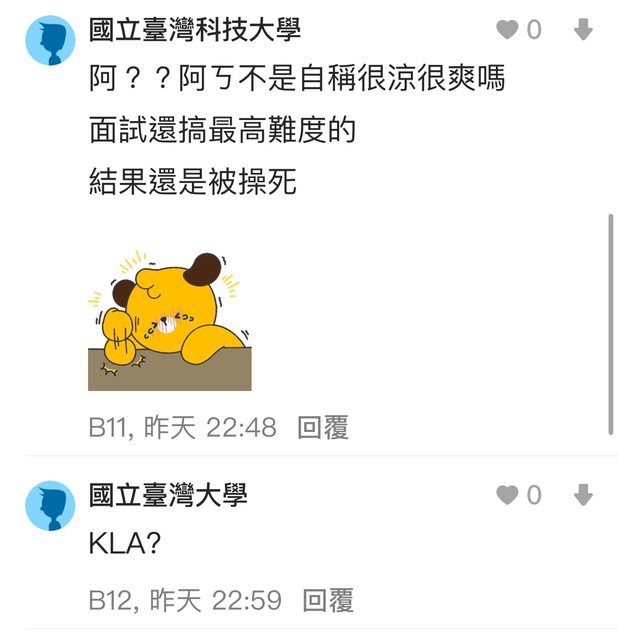The width and height of the screenshot is (618, 640).
Task: Reply to the KLA? comment B12
Action: tap(328, 600)
